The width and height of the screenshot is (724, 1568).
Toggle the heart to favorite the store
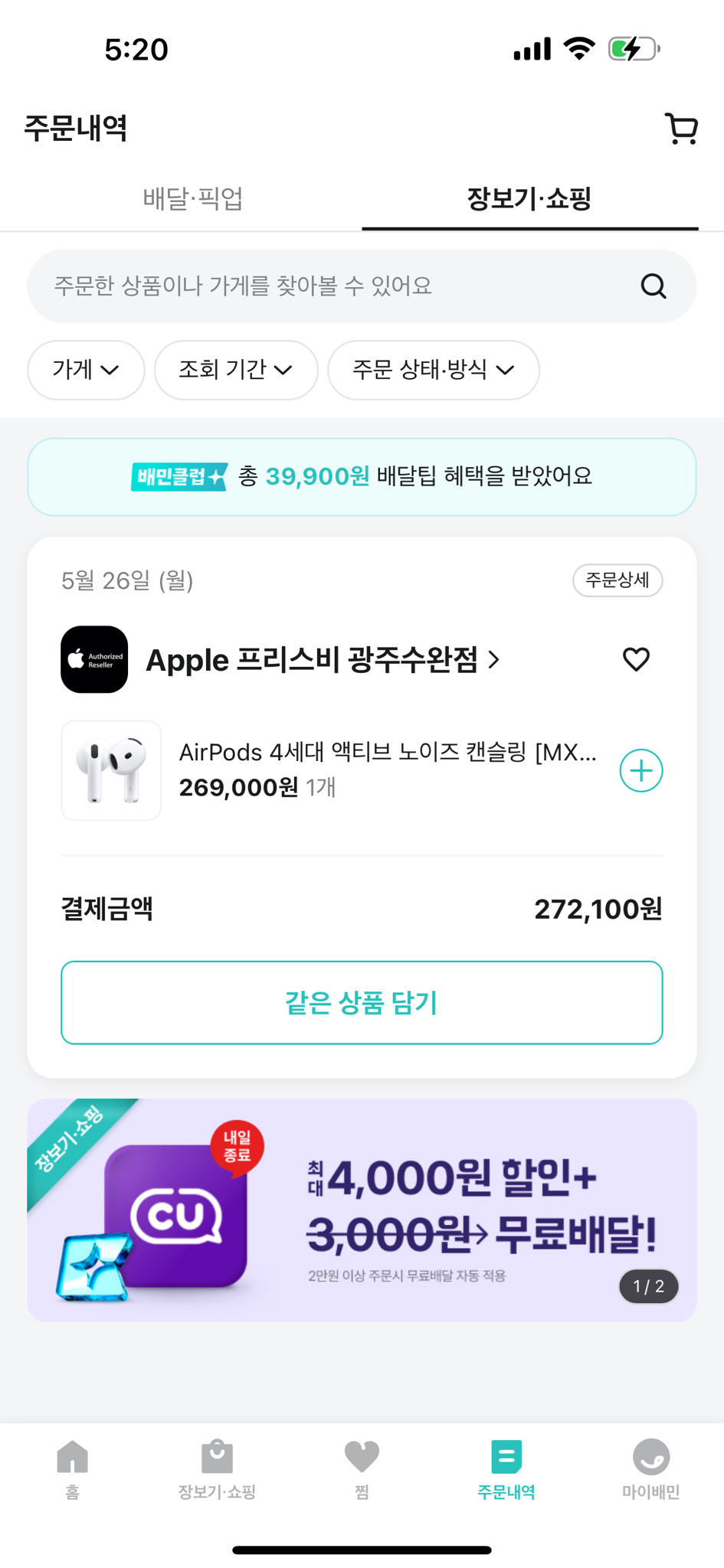click(635, 659)
